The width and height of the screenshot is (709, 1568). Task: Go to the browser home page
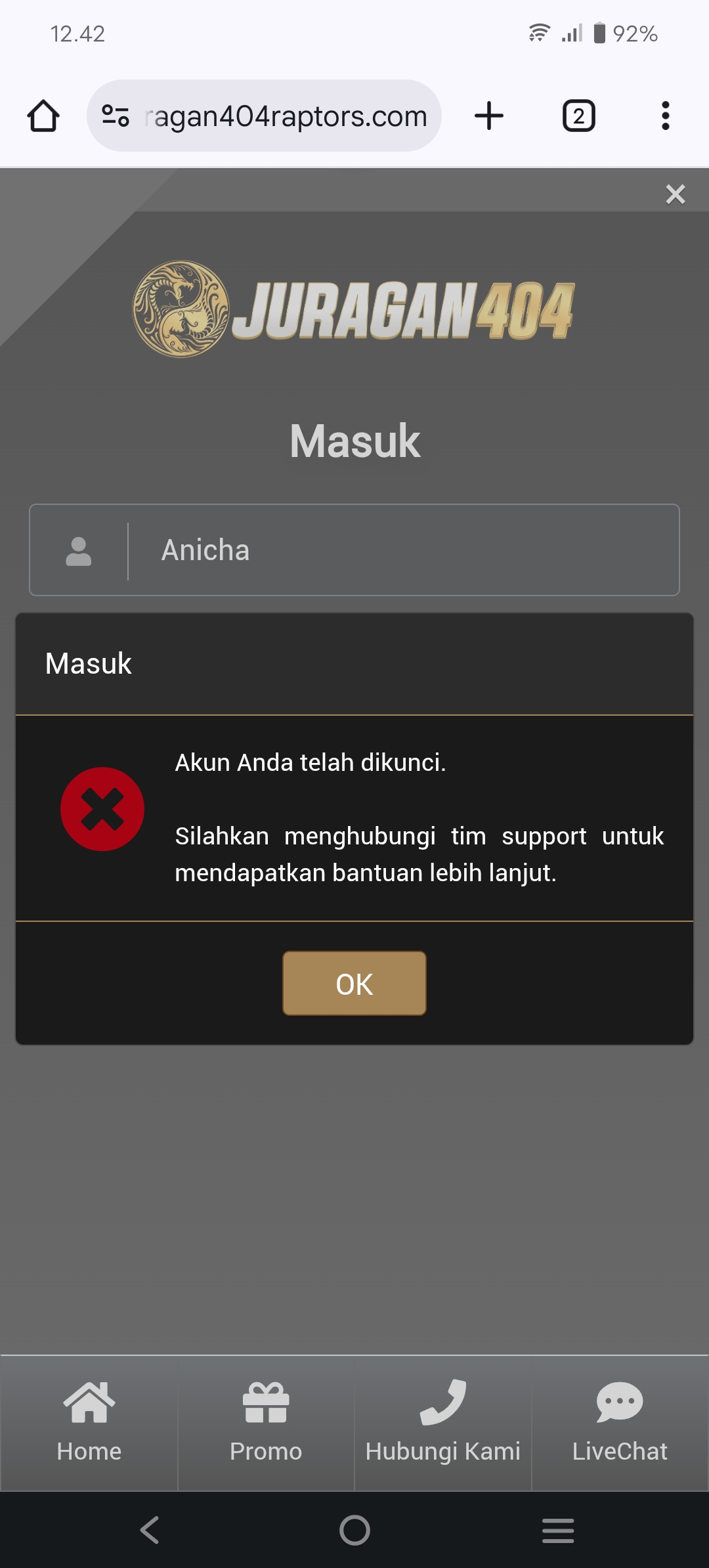(x=43, y=116)
